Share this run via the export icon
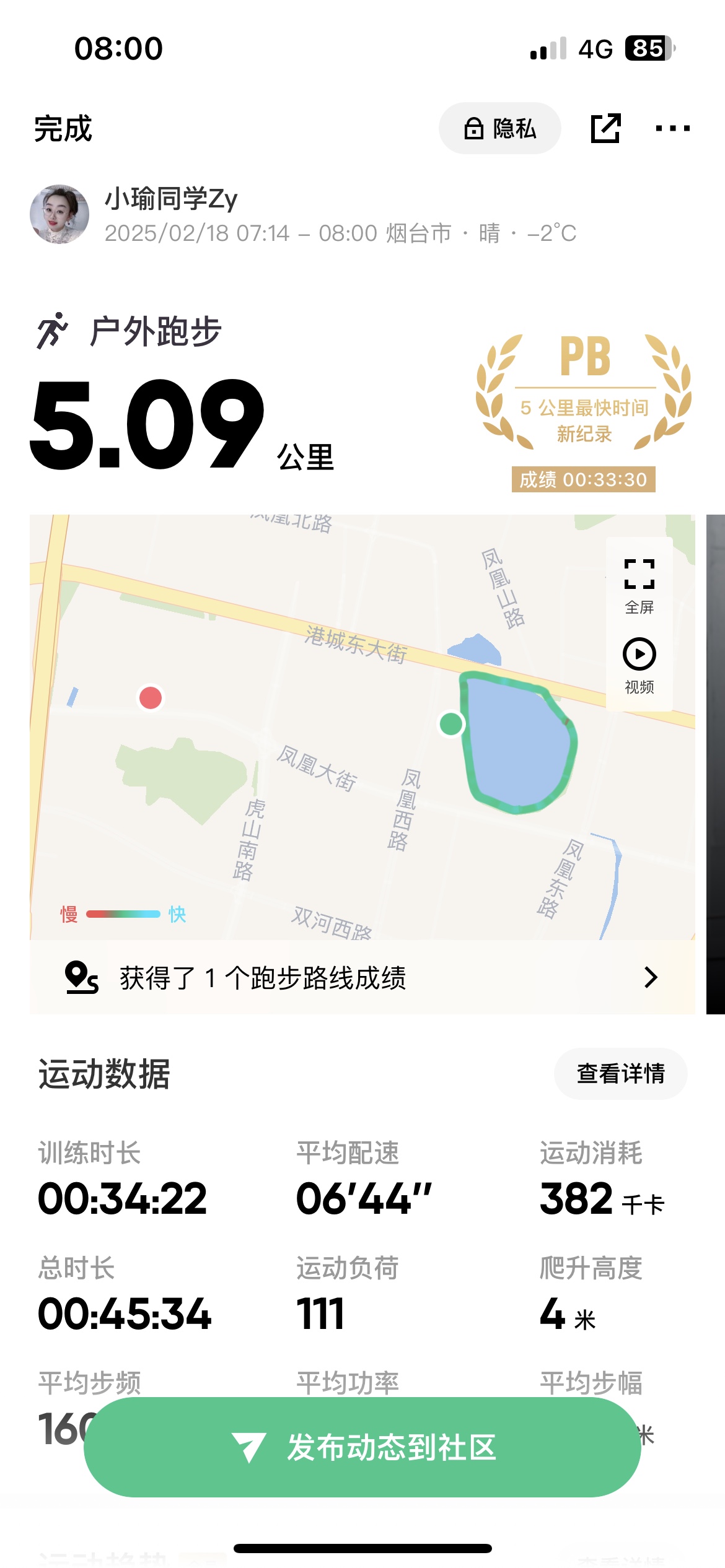Screen dimensions: 725x1568 coord(605,128)
